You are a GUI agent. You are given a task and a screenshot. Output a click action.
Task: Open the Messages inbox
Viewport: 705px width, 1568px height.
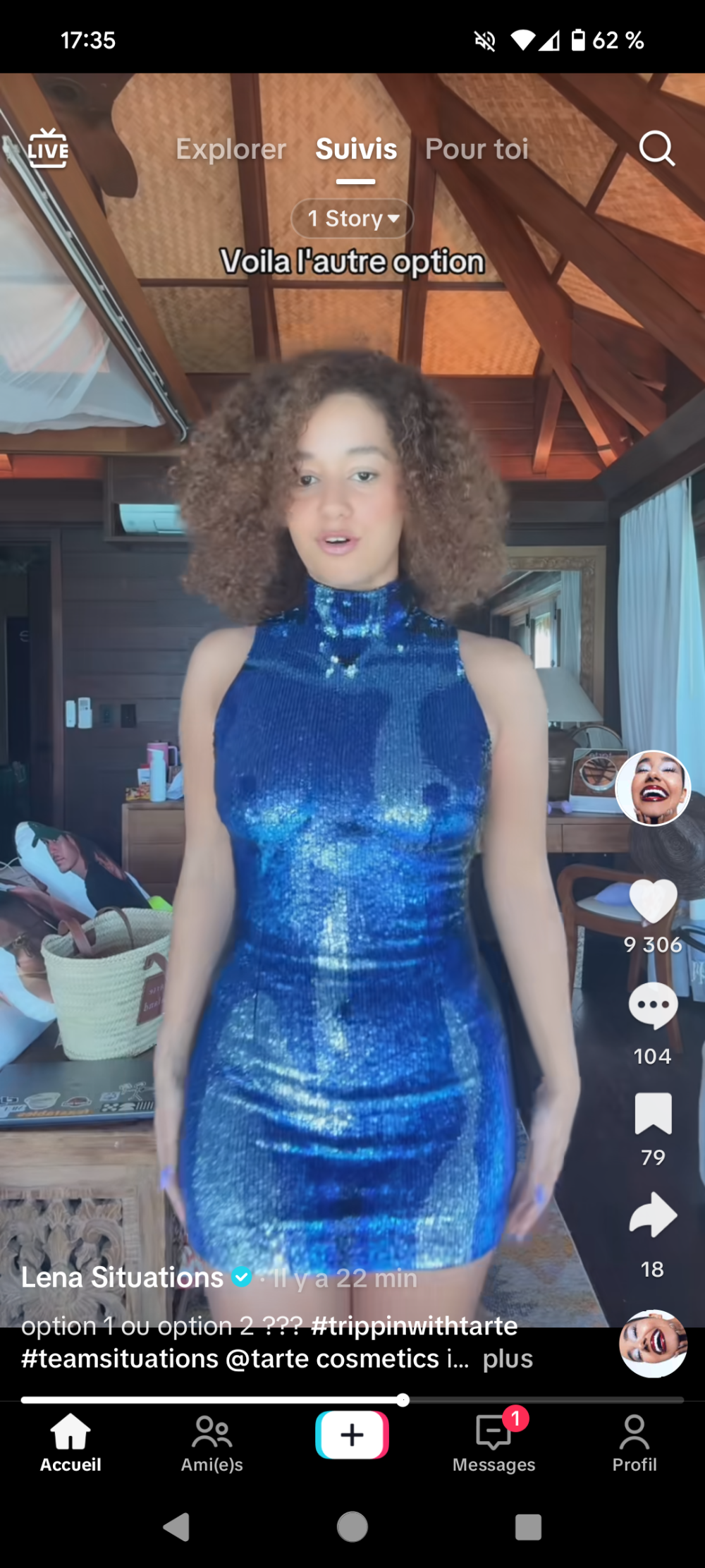point(493,1443)
